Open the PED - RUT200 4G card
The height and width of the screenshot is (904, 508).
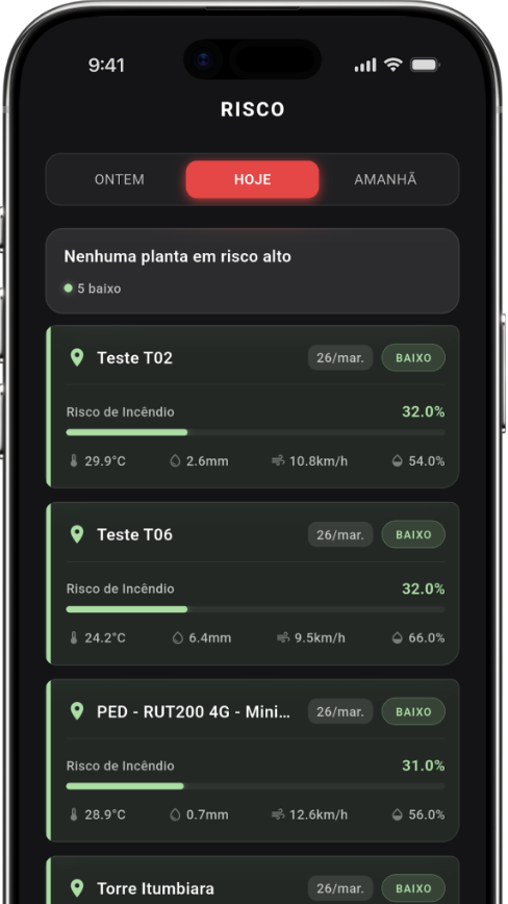point(253,760)
